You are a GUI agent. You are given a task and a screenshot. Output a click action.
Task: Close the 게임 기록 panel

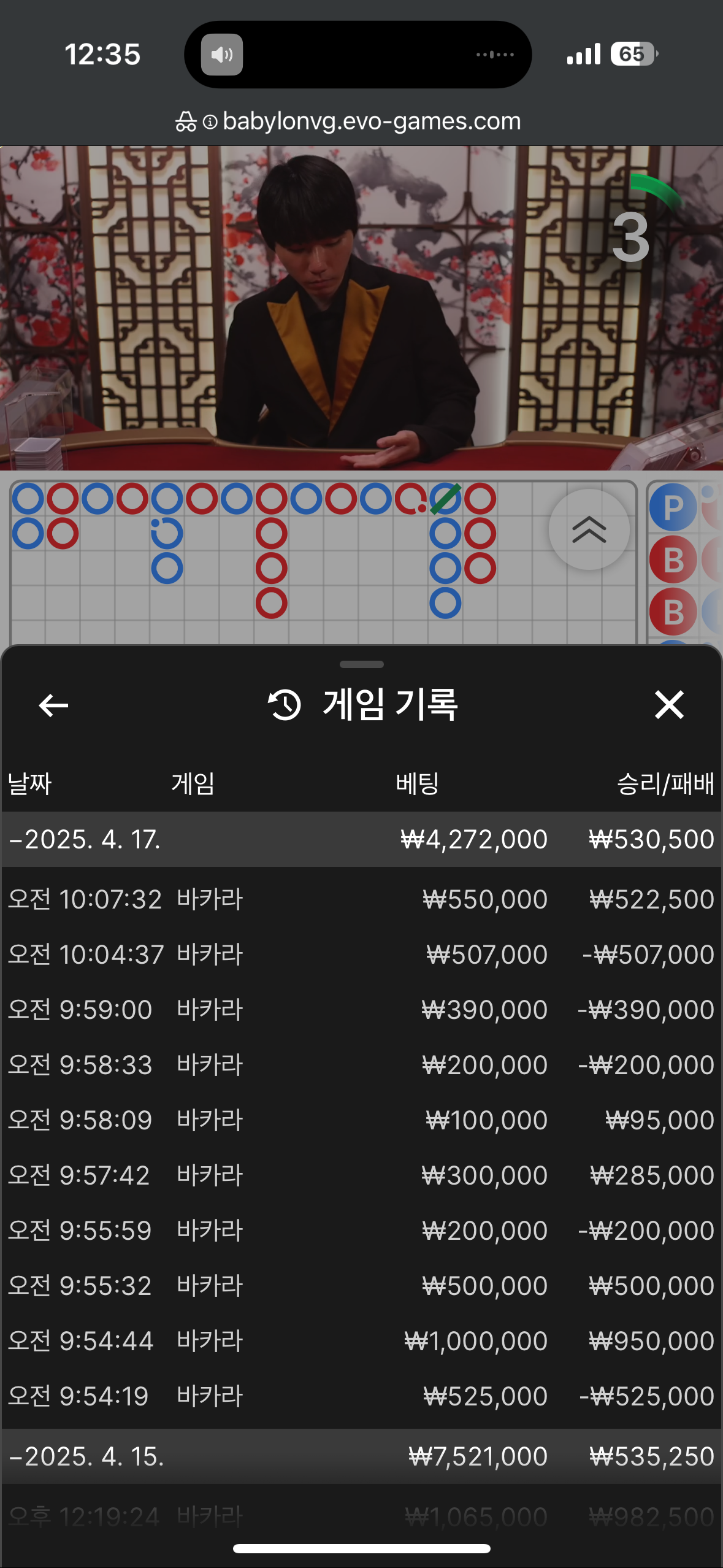(668, 704)
